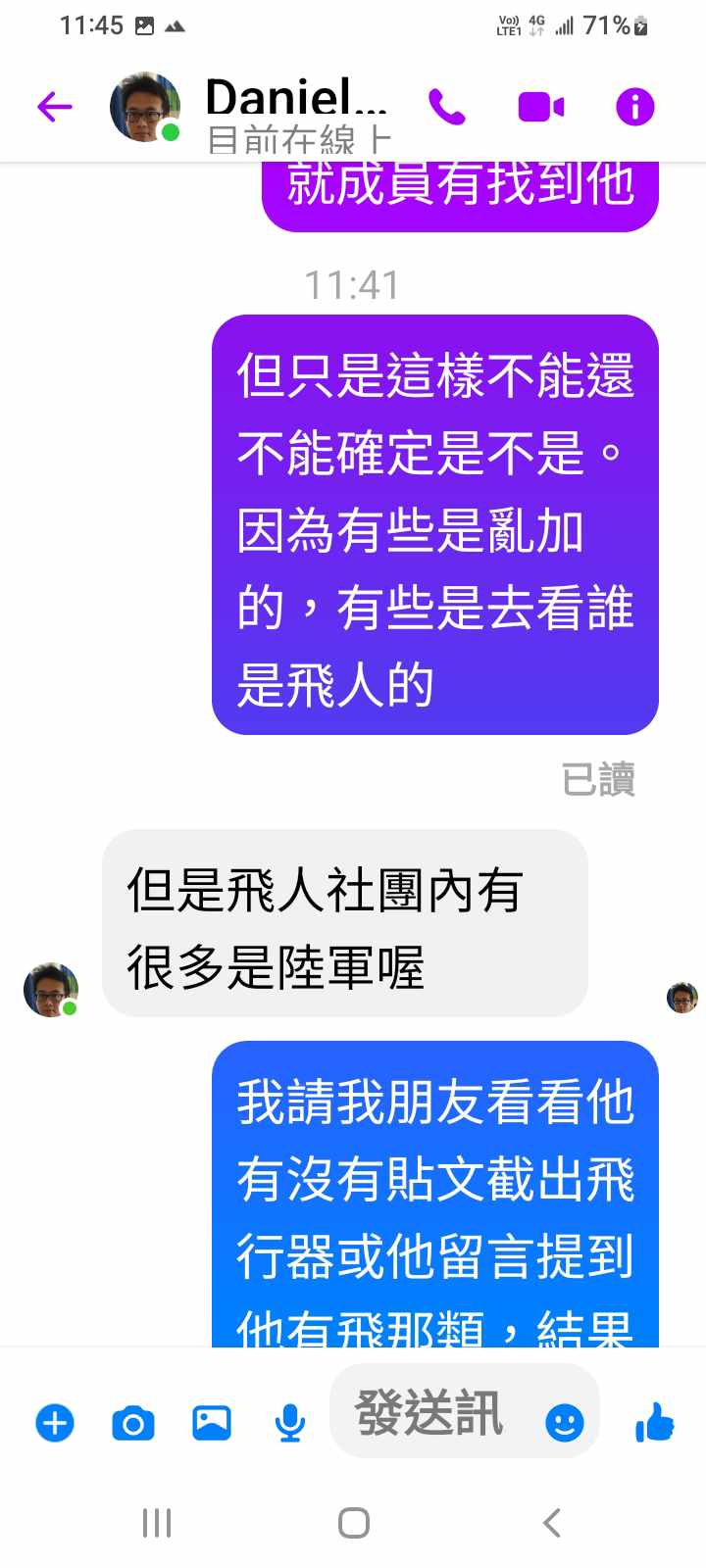The image size is (706, 1568).
Task: Open recent apps from navigation bar
Action: (x=157, y=1522)
